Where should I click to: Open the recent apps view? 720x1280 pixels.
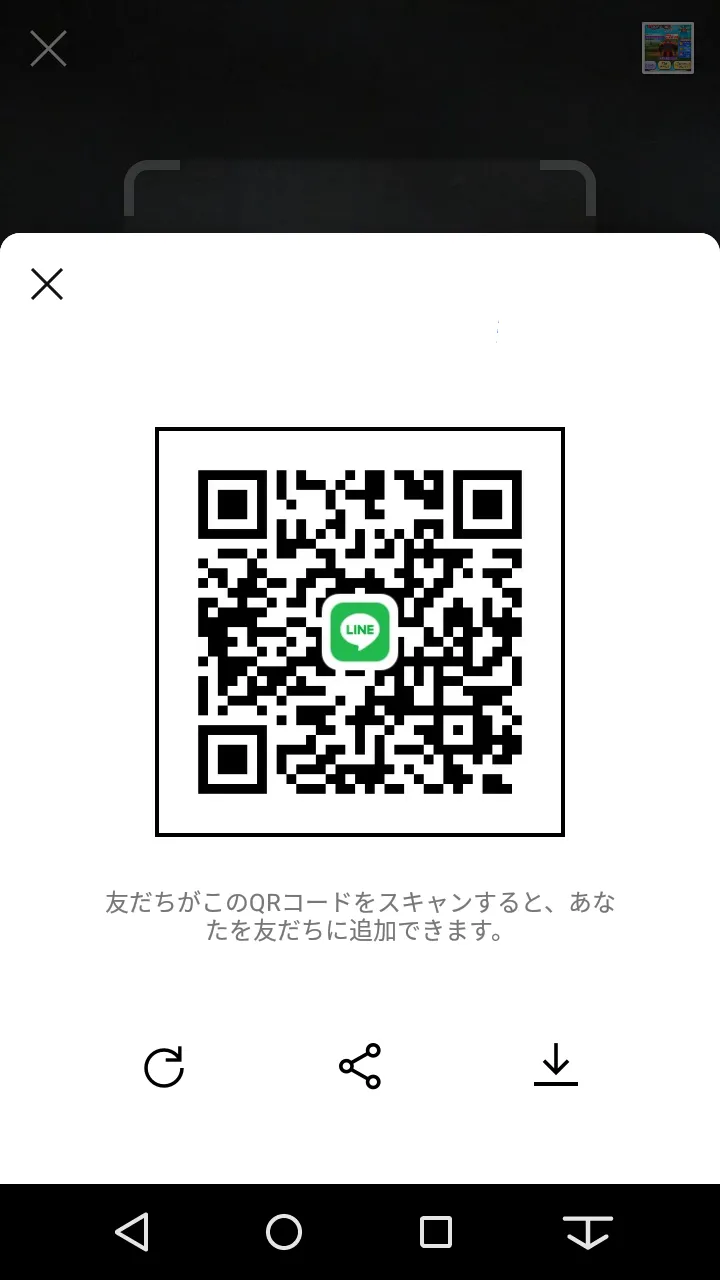click(x=436, y=1232)
